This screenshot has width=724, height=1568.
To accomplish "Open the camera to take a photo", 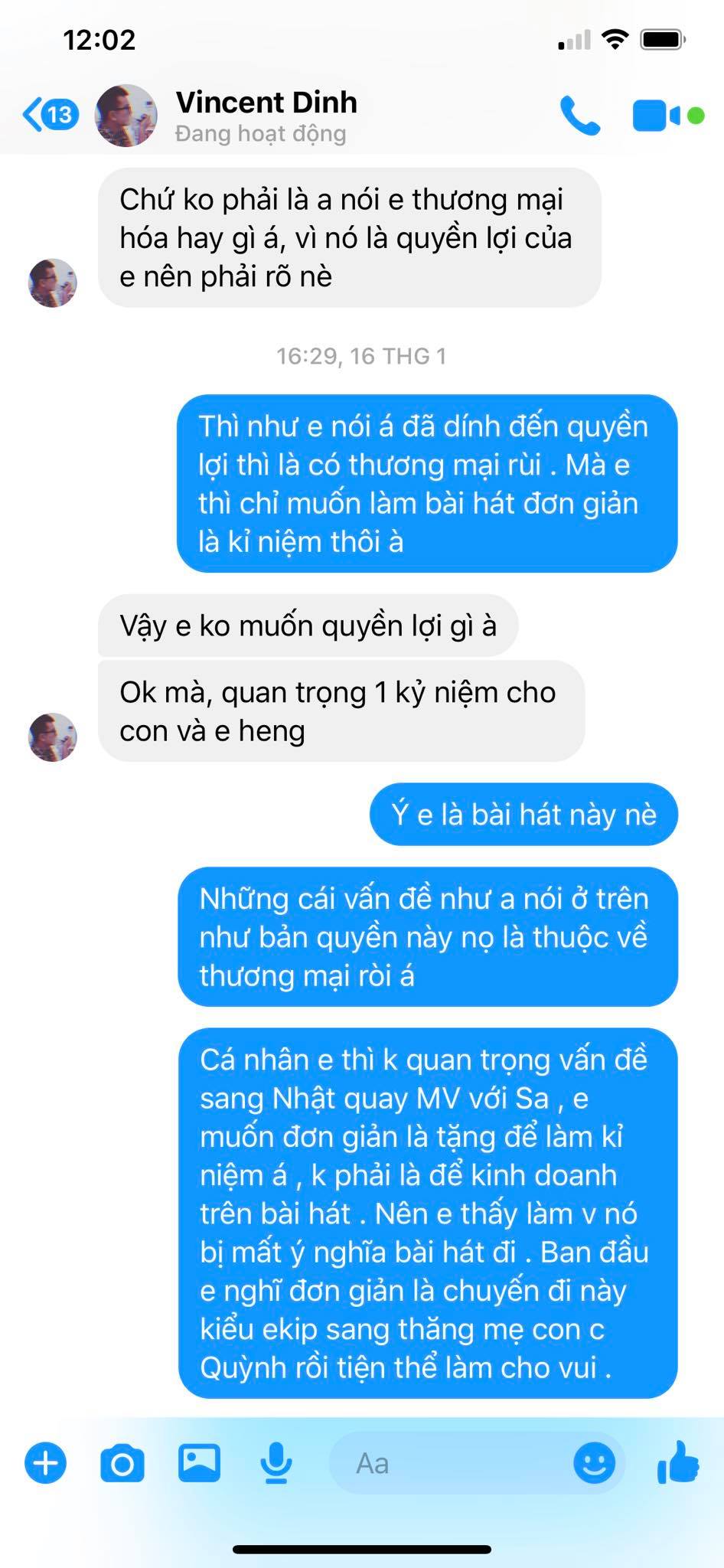I will pyautogui.click(x=122, y=1463).
